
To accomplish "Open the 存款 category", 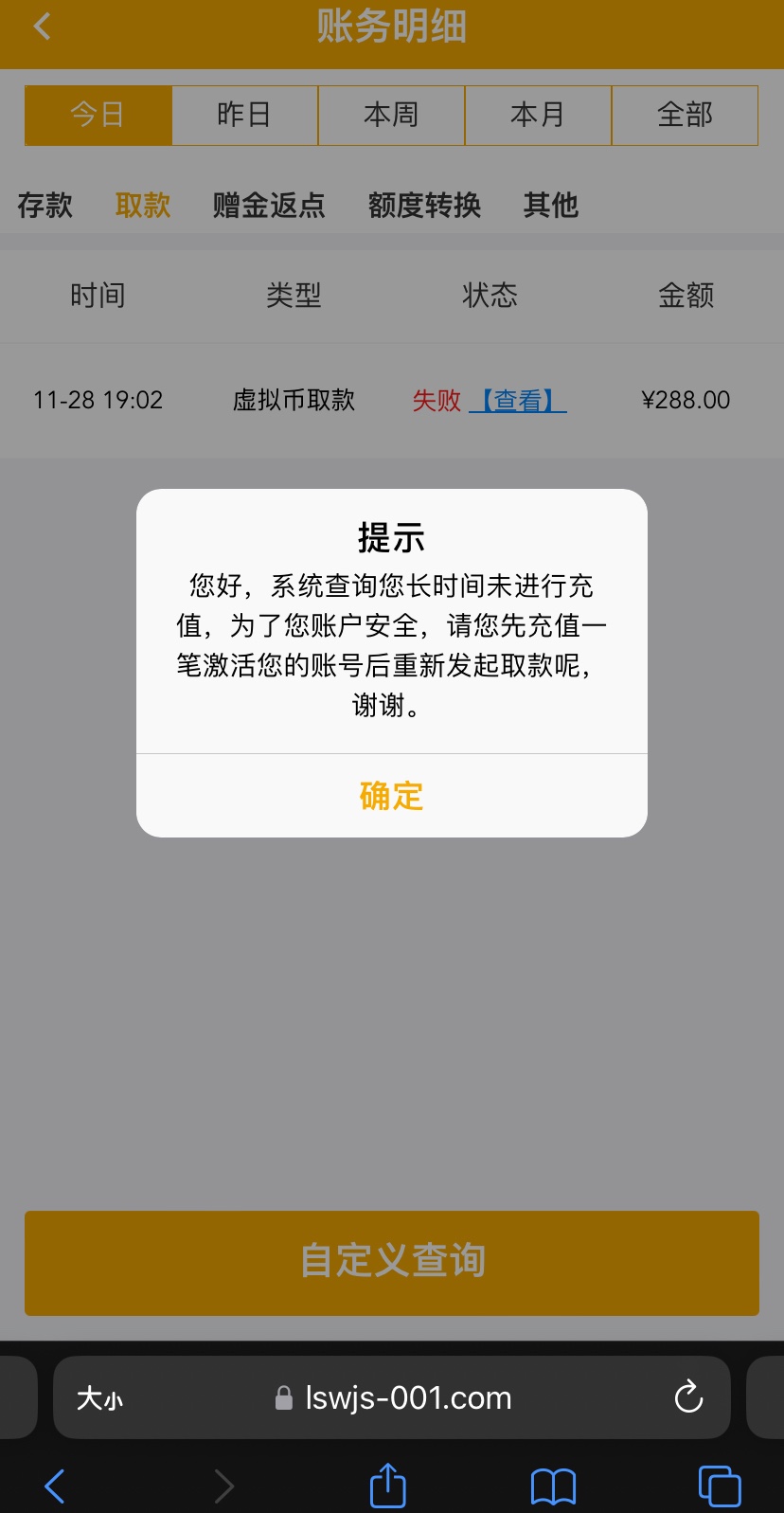I will pyautogui.click(x=45, y=205).
